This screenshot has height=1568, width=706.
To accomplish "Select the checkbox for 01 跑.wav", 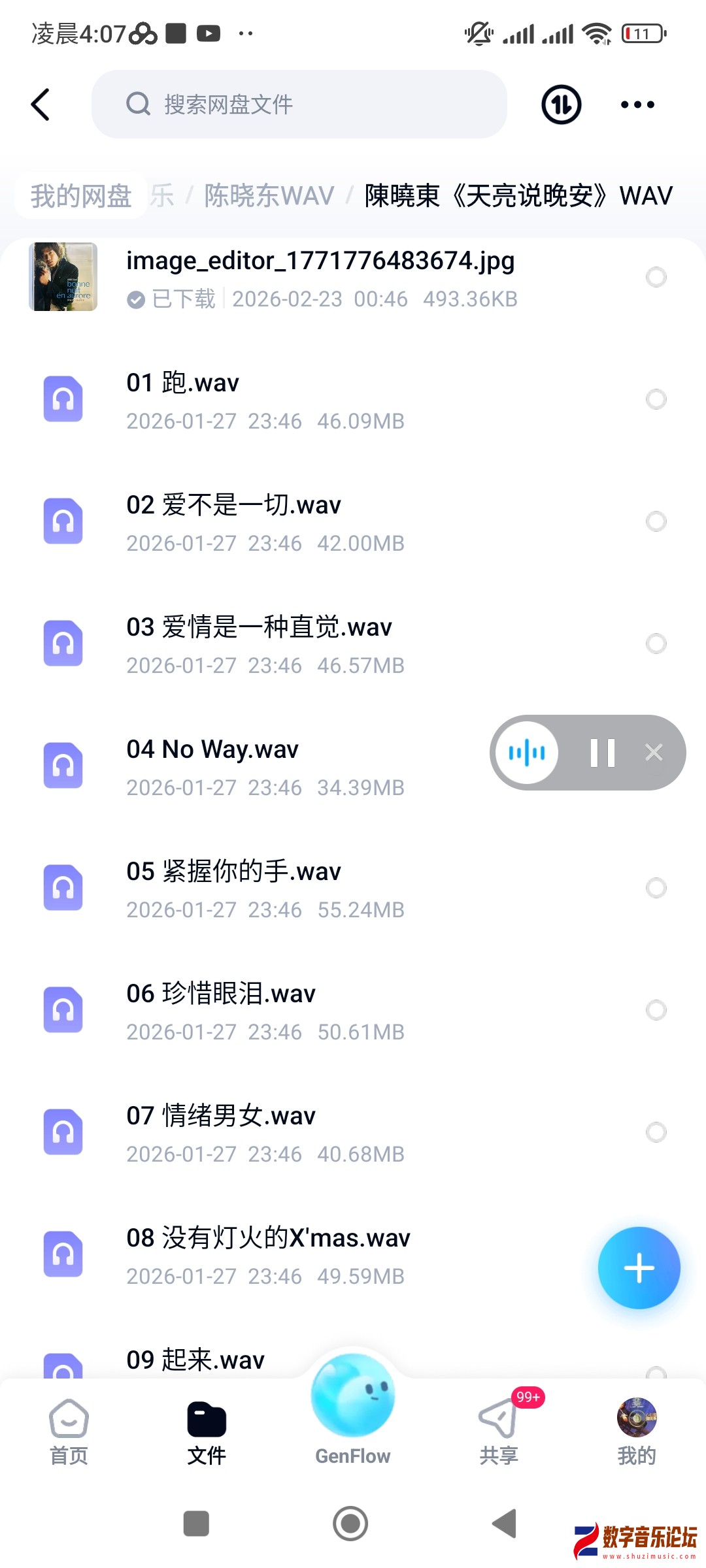I will tap(656, 399).
